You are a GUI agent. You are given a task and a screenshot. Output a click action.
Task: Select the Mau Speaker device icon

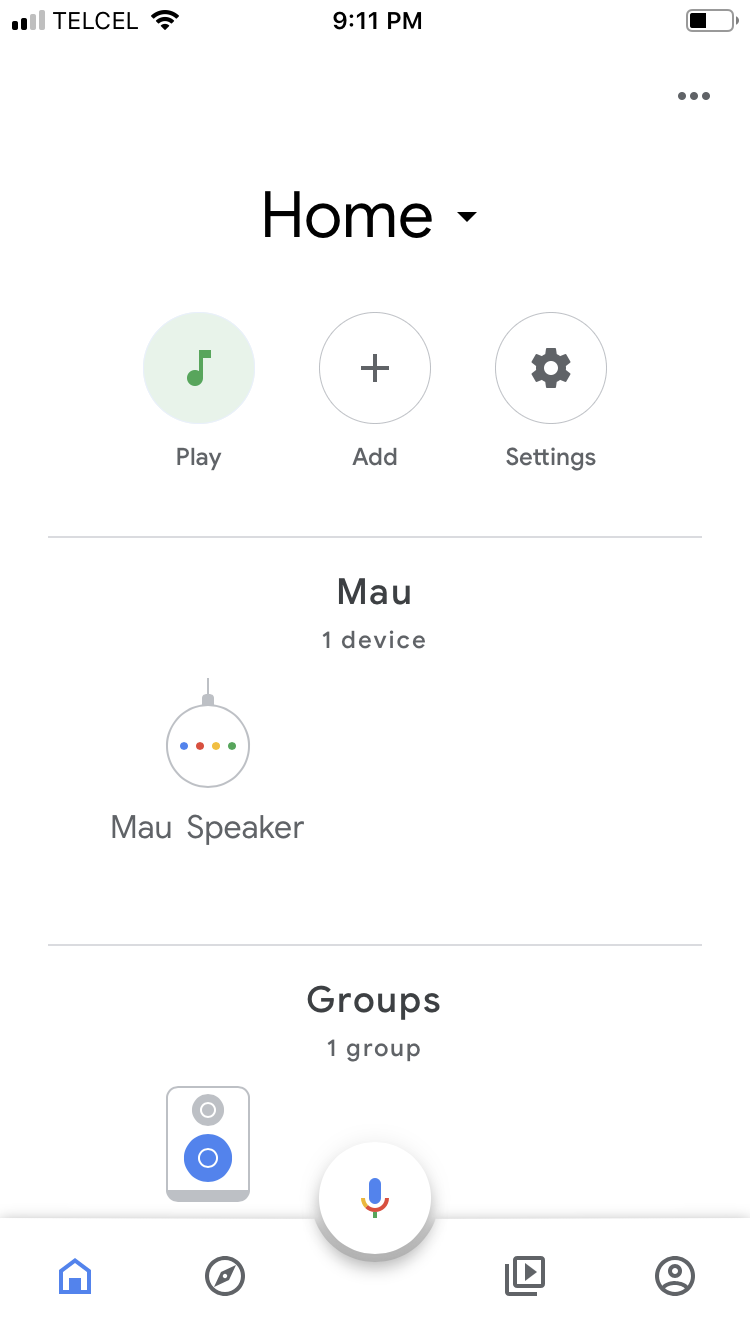tap(207, 744)
